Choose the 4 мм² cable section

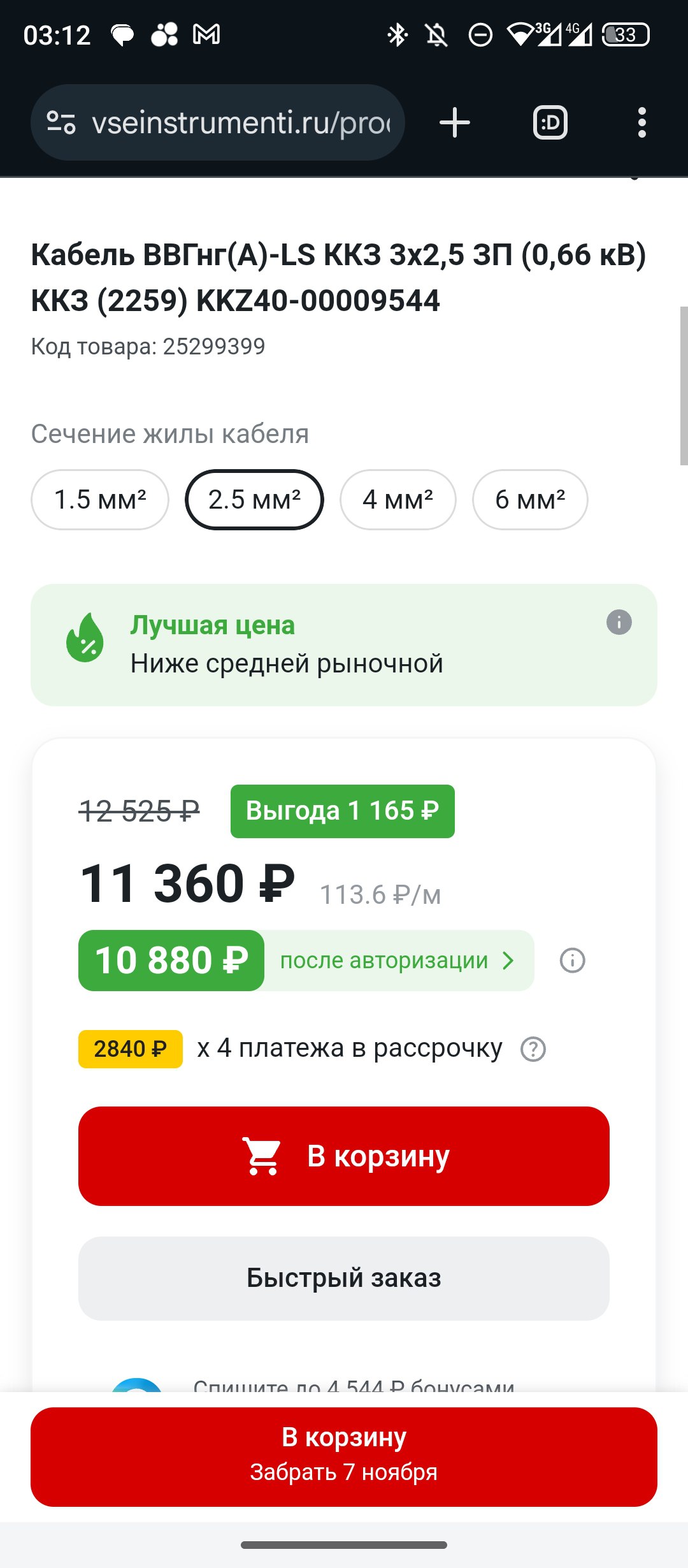[x=398, y=500]
